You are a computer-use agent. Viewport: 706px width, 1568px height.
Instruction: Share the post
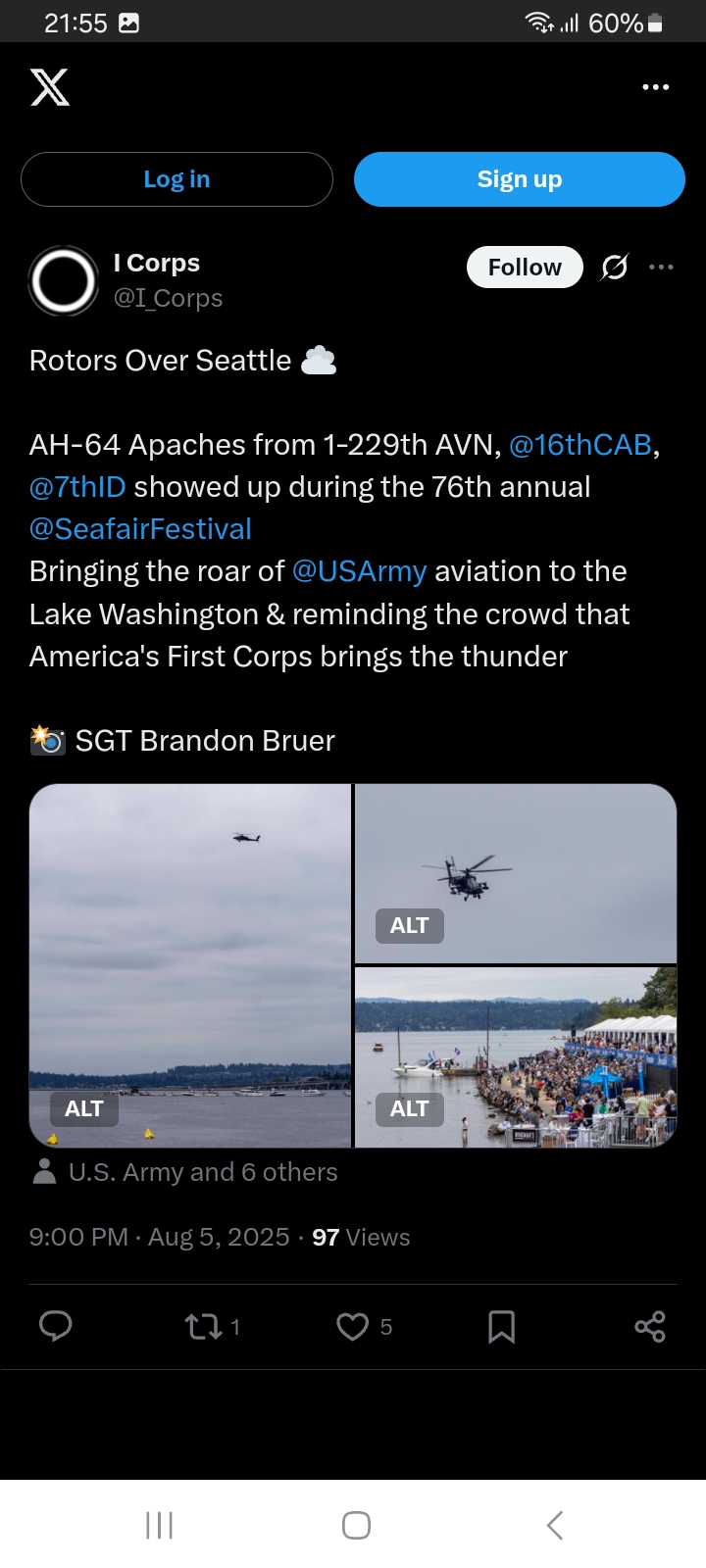tap(650, 1327)
